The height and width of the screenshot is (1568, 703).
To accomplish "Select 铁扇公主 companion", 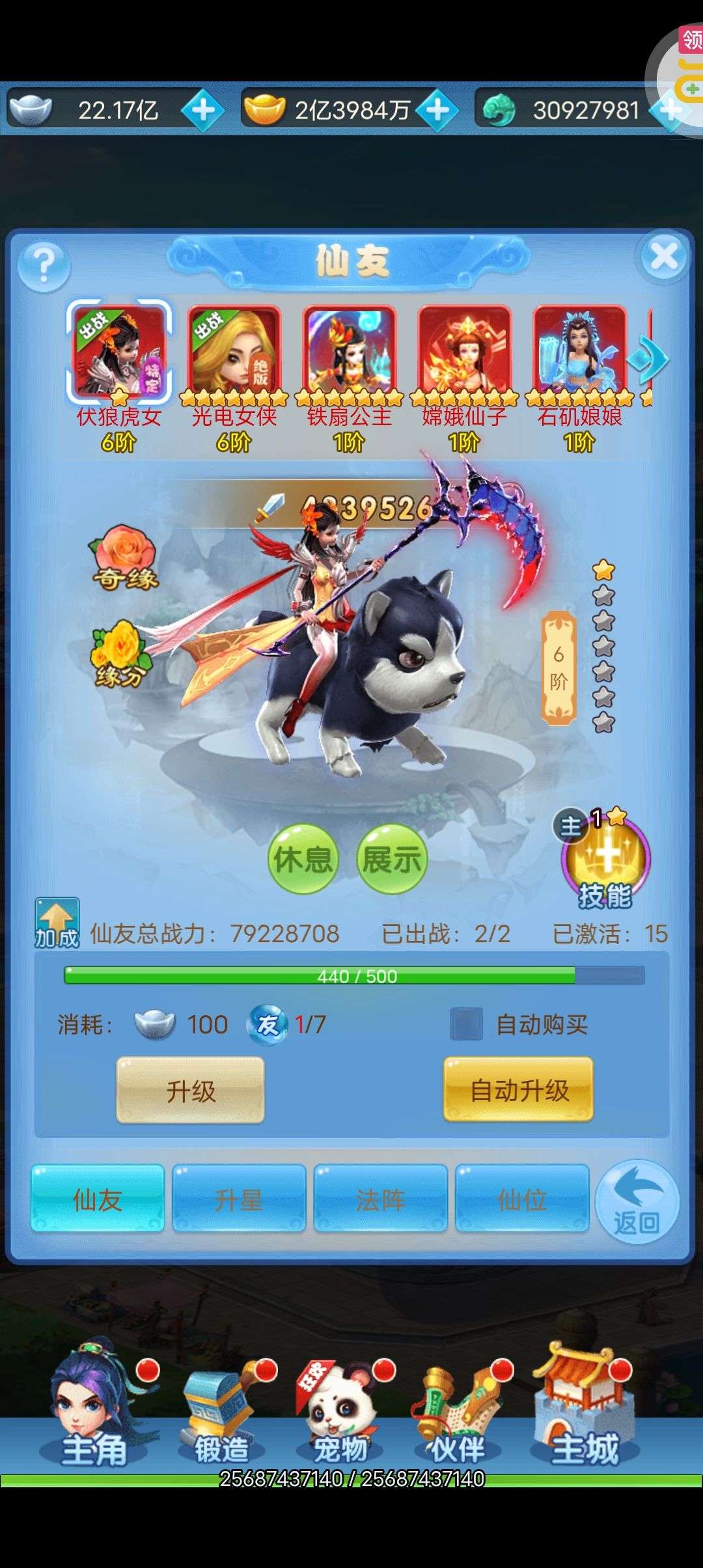I will coord(350,352).
